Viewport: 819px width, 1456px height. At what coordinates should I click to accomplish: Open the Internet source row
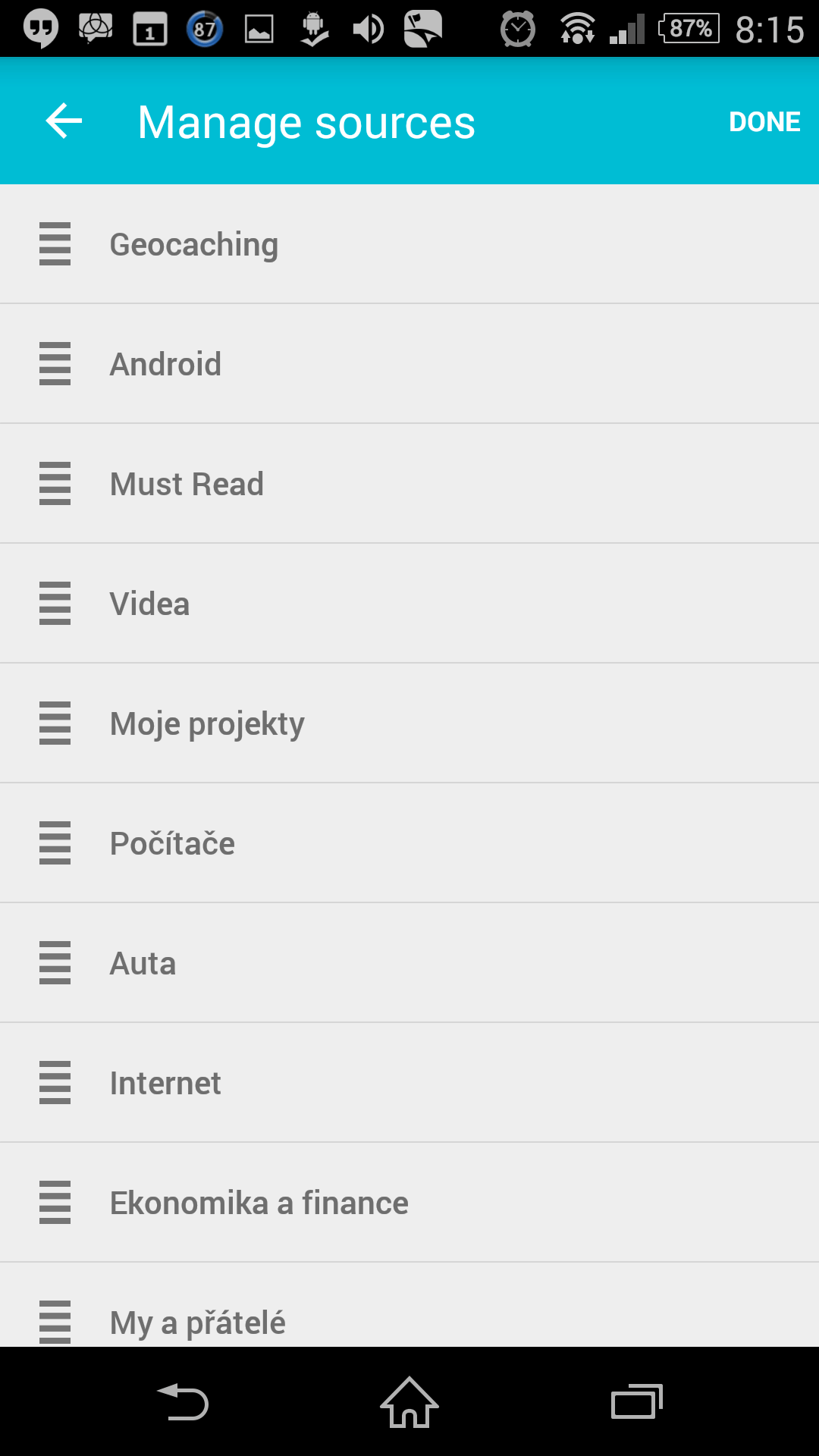click(409, 1083)
